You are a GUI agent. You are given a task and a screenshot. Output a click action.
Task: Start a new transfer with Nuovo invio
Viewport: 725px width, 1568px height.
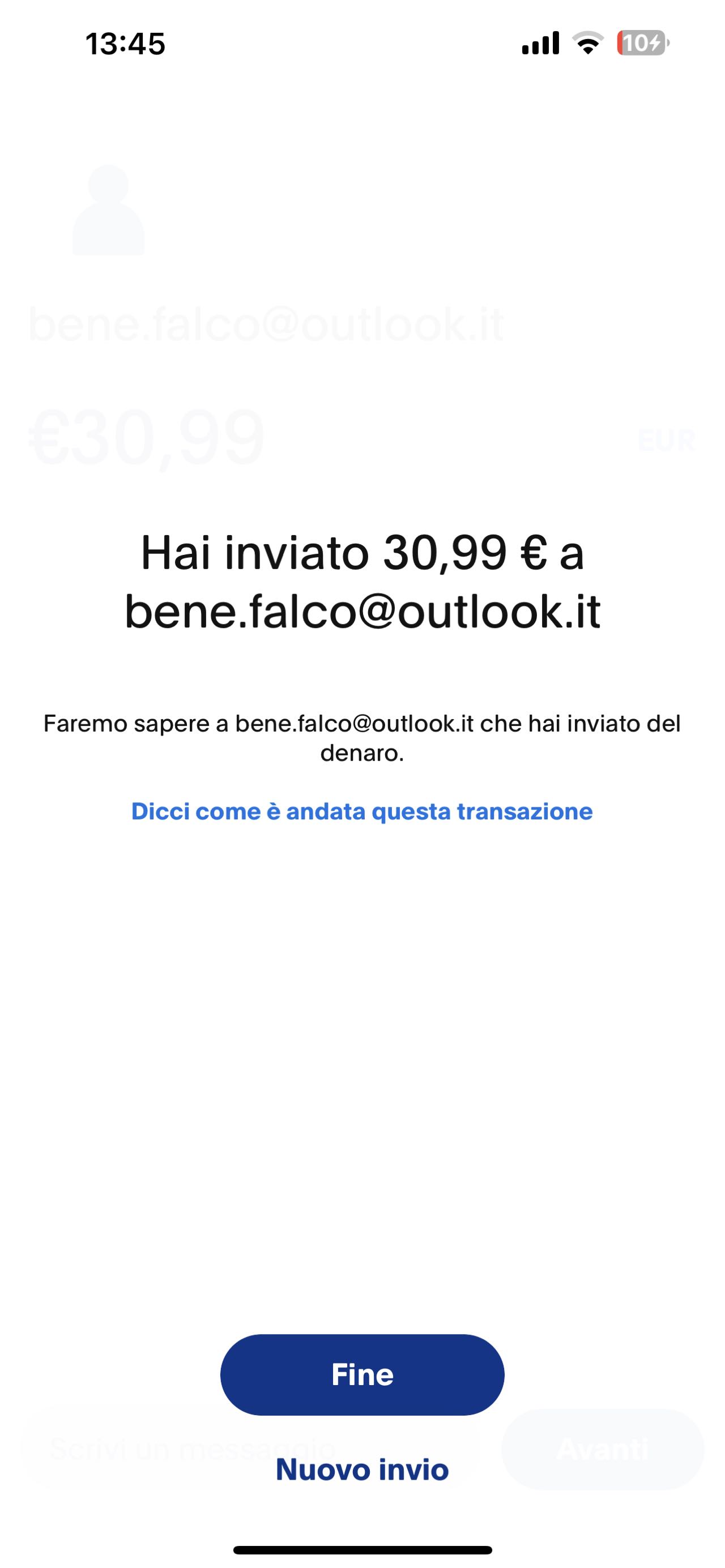click(362, 1469)
